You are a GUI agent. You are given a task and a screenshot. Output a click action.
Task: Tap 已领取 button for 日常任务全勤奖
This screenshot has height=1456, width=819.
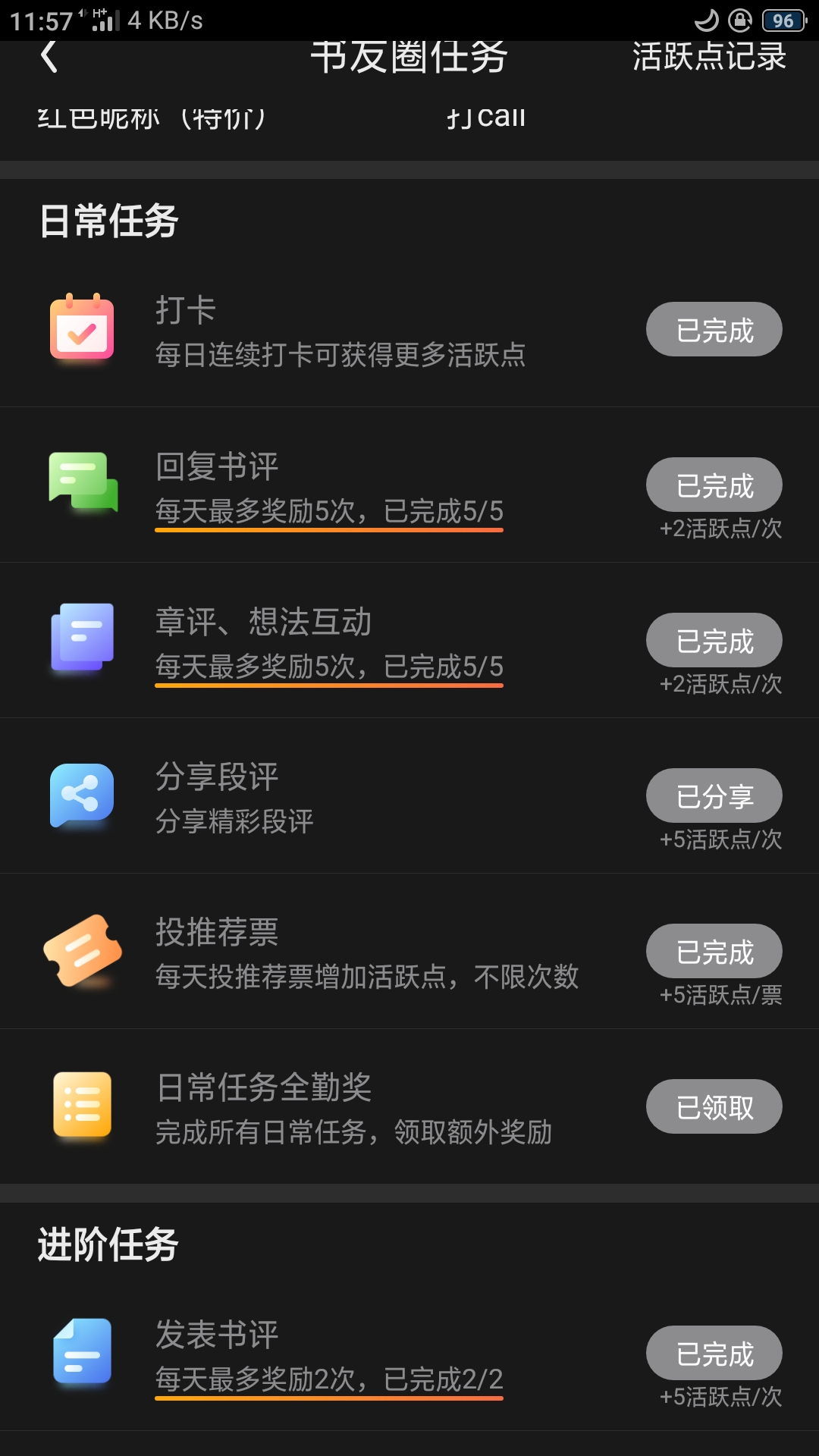[x=714, y=1106]
